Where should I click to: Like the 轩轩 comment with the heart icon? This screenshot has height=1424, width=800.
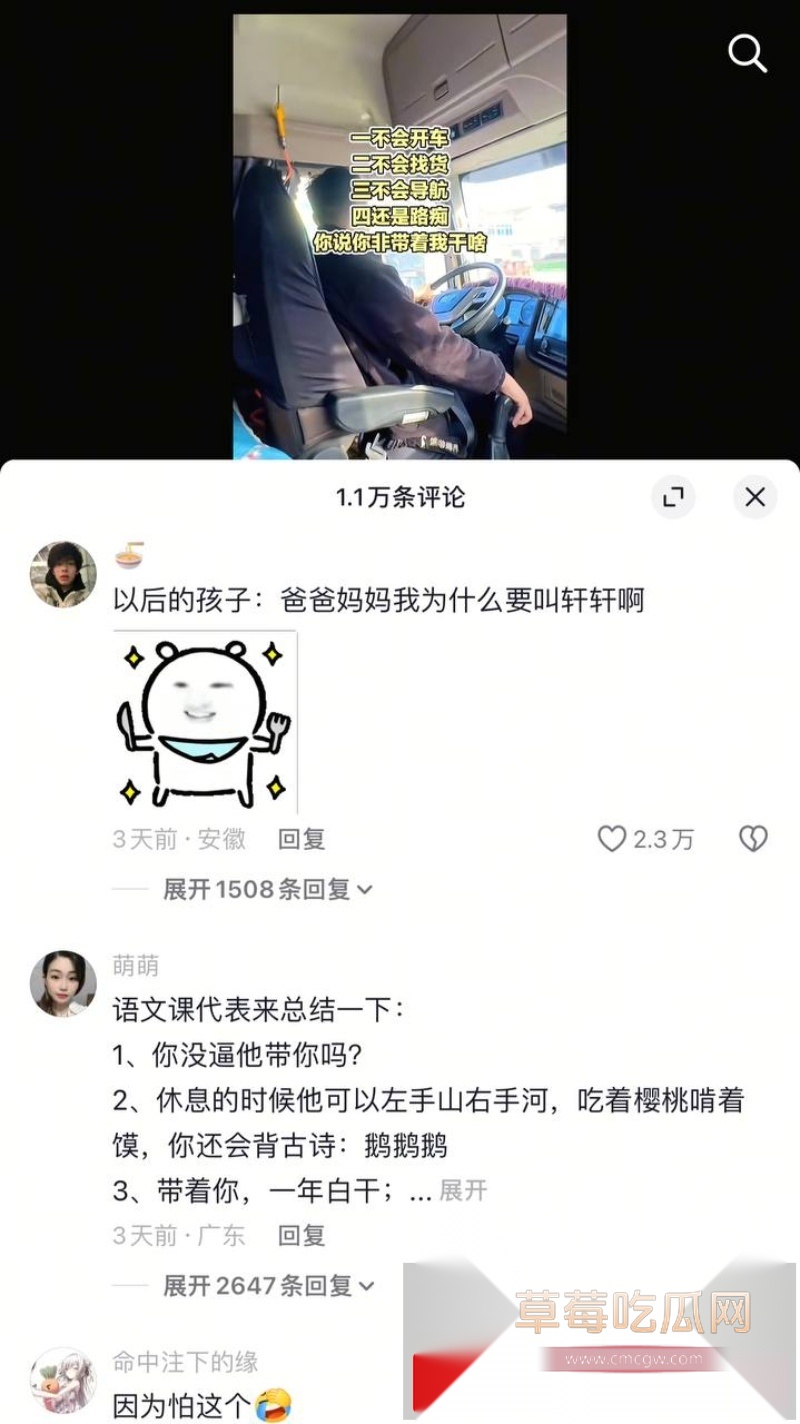tap(614, 840)
